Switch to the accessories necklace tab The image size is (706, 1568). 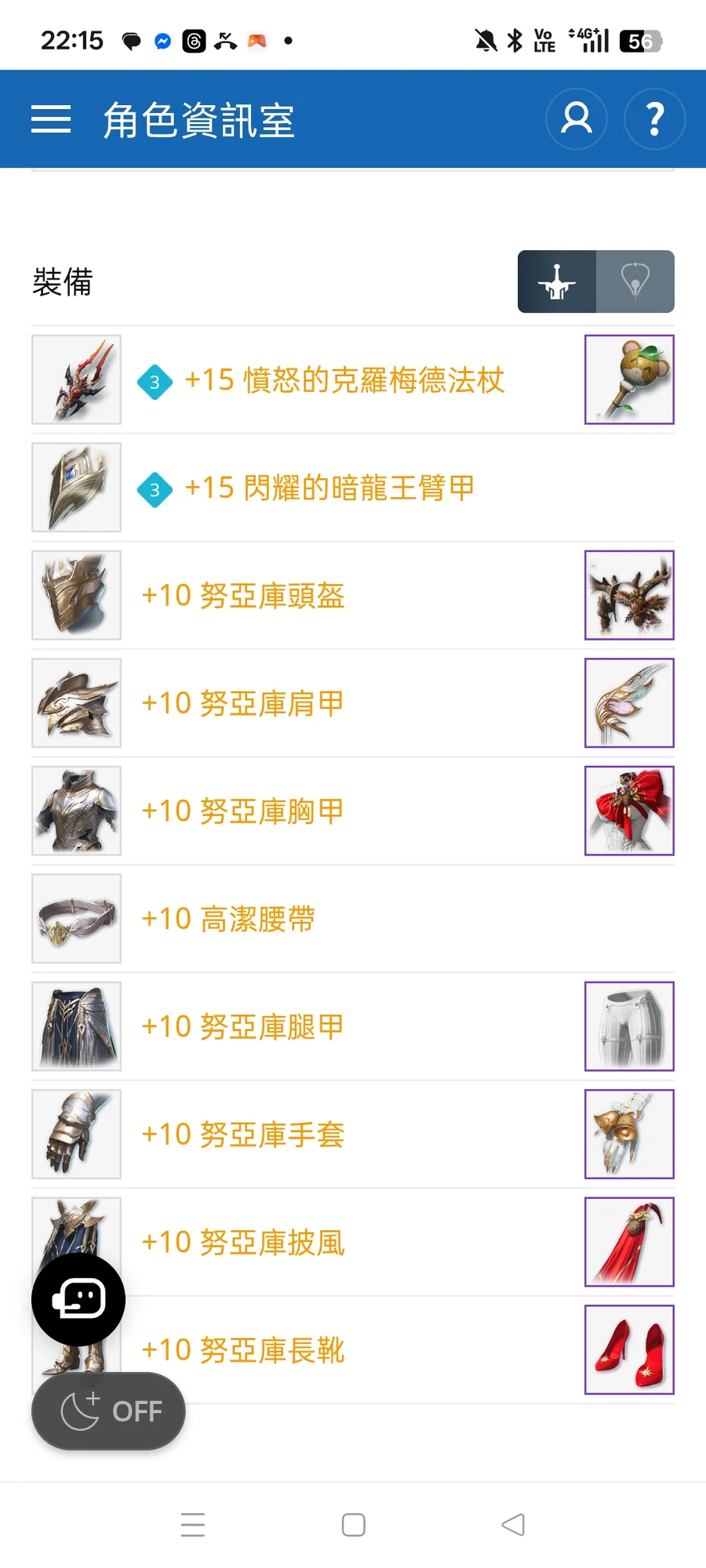coord(635,281)
